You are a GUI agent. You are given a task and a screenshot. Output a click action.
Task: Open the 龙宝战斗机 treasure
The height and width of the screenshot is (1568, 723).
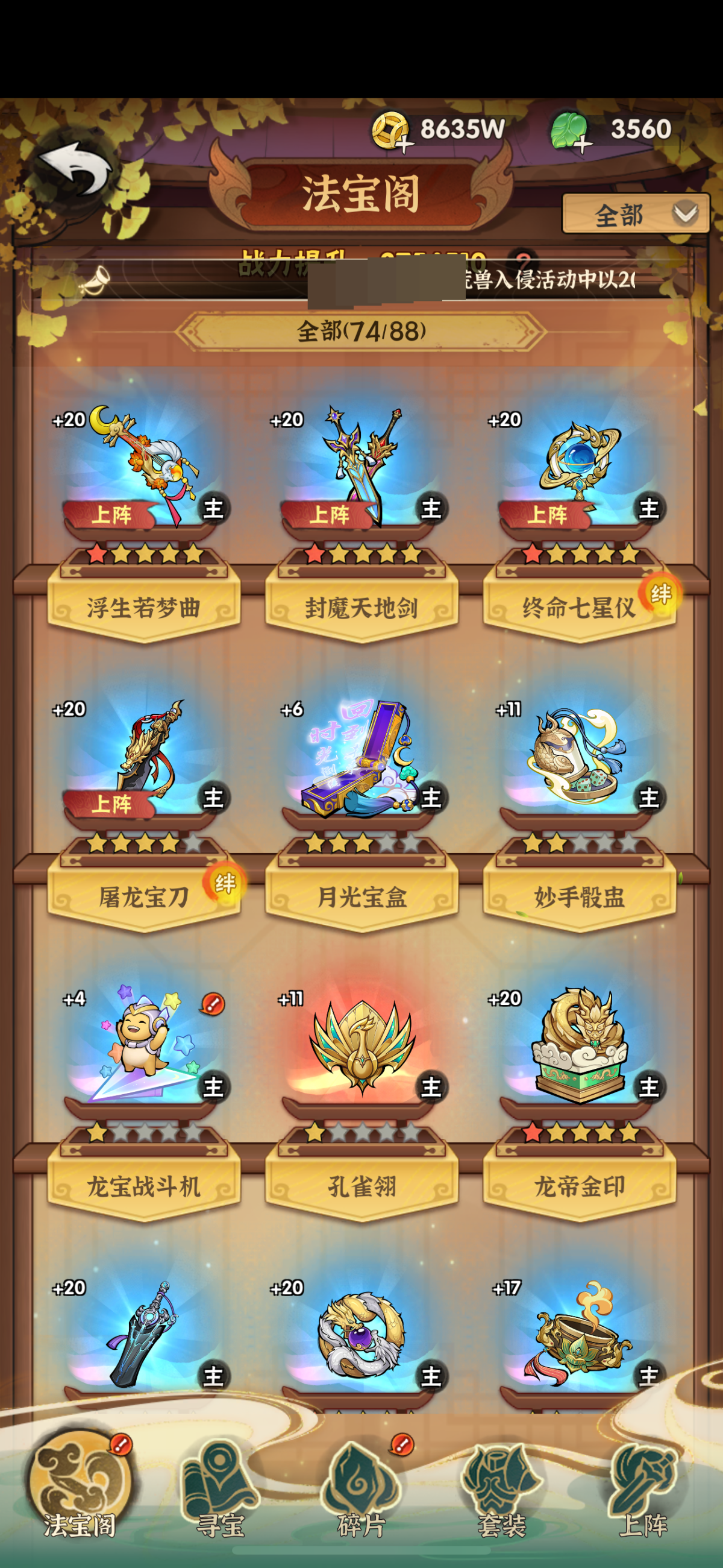[143, 1047]
